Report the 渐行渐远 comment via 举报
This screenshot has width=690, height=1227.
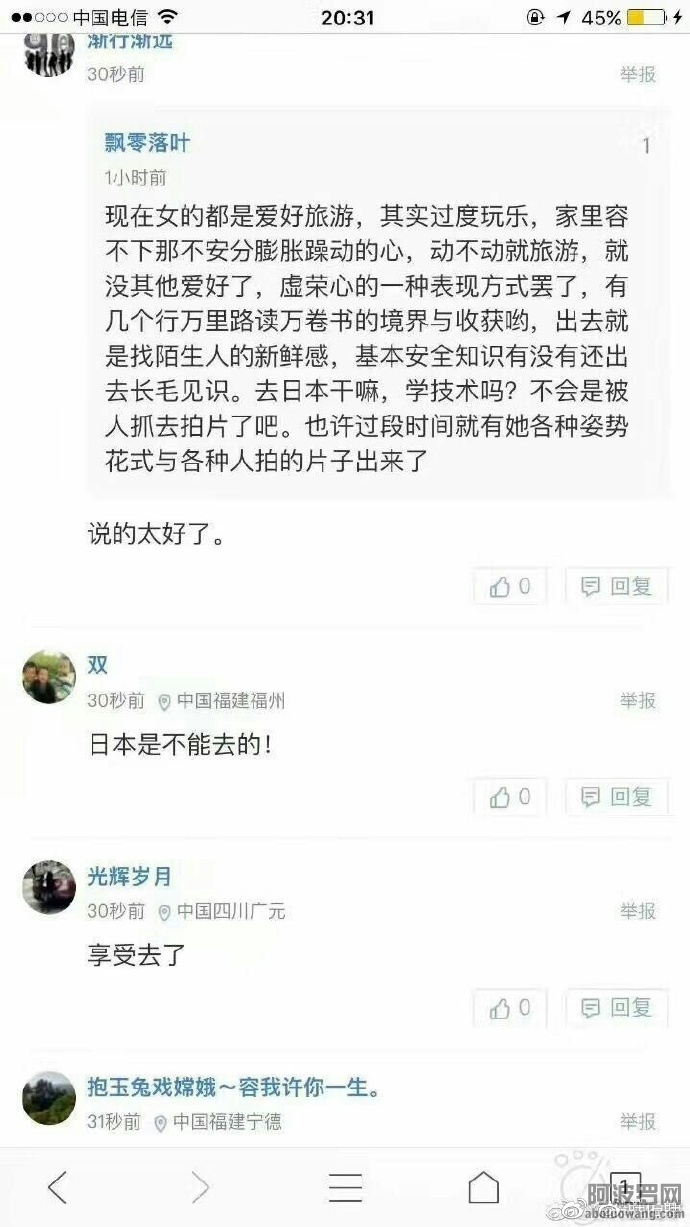point(637,74)
